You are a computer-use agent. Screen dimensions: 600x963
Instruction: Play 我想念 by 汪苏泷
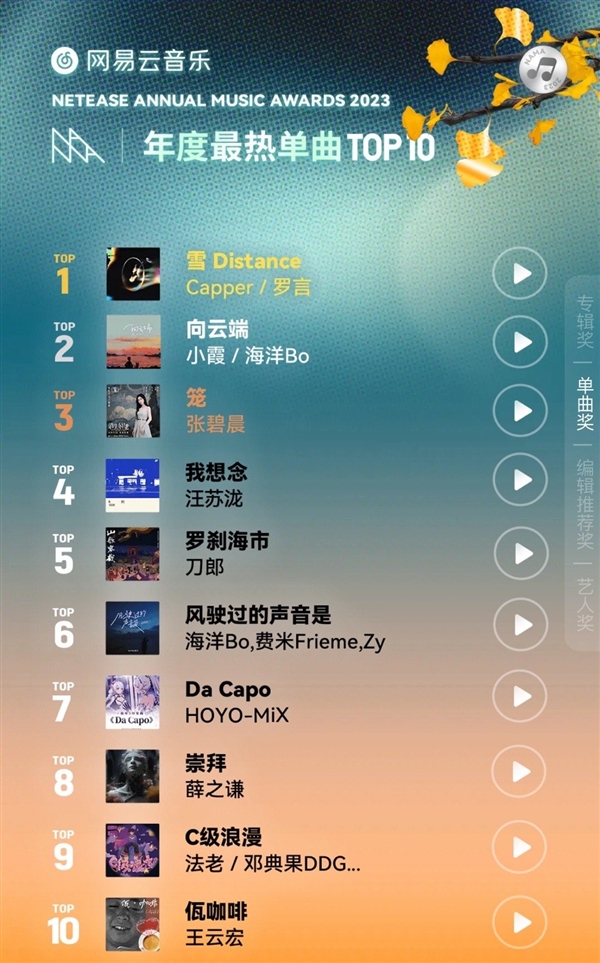click(x=520, y=480)
